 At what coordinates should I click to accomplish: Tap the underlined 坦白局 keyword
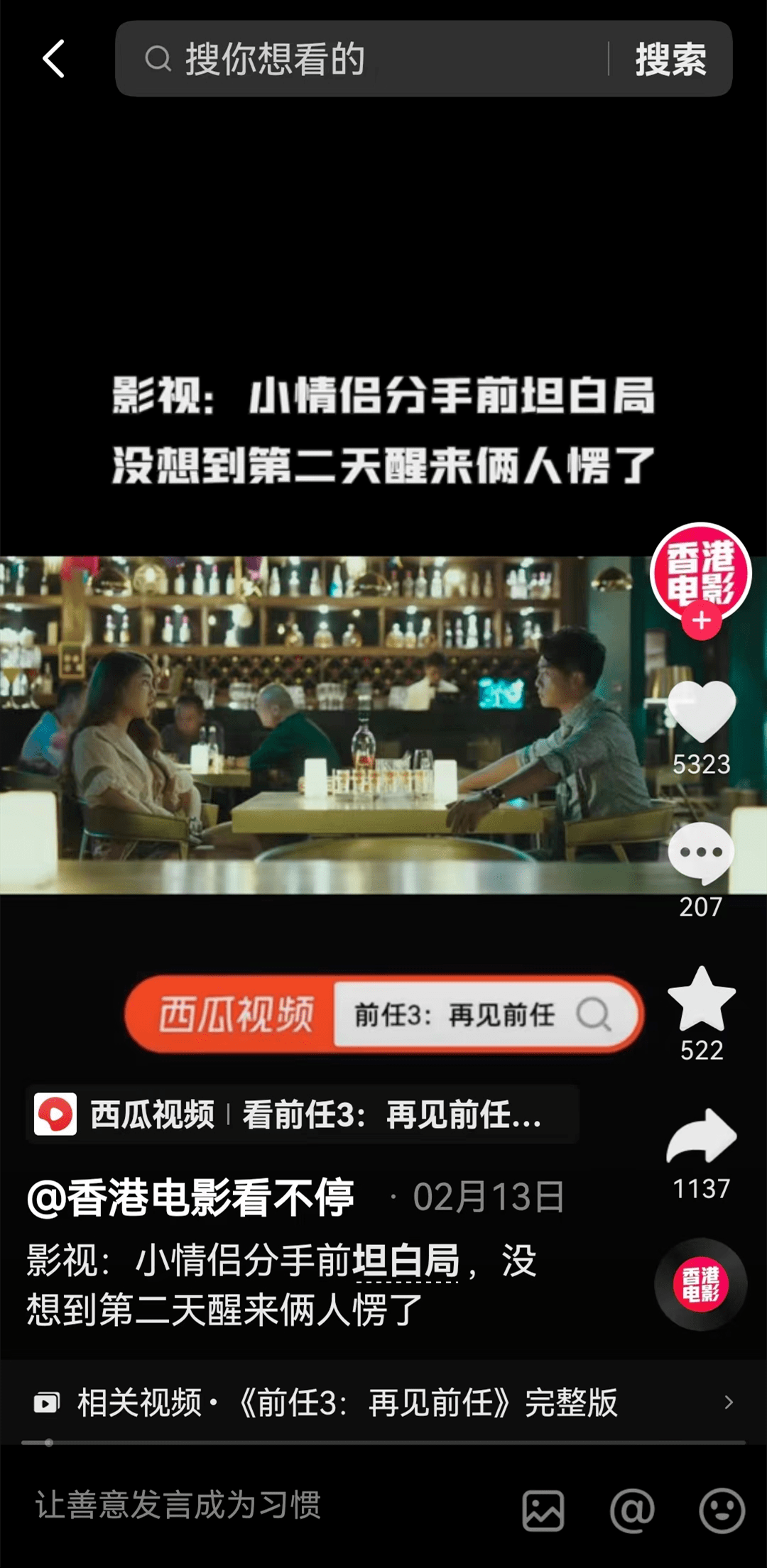coord(406,1261)
